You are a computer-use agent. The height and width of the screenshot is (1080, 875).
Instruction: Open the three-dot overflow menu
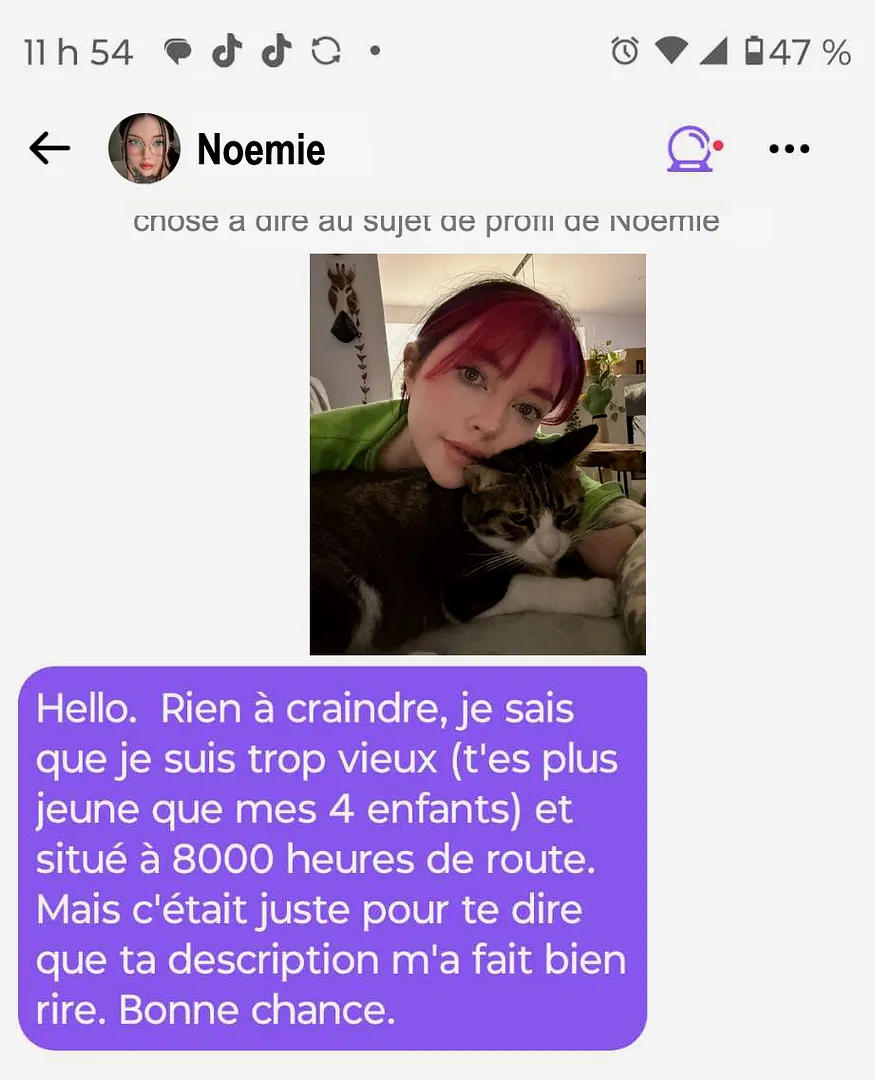[789, 149]
